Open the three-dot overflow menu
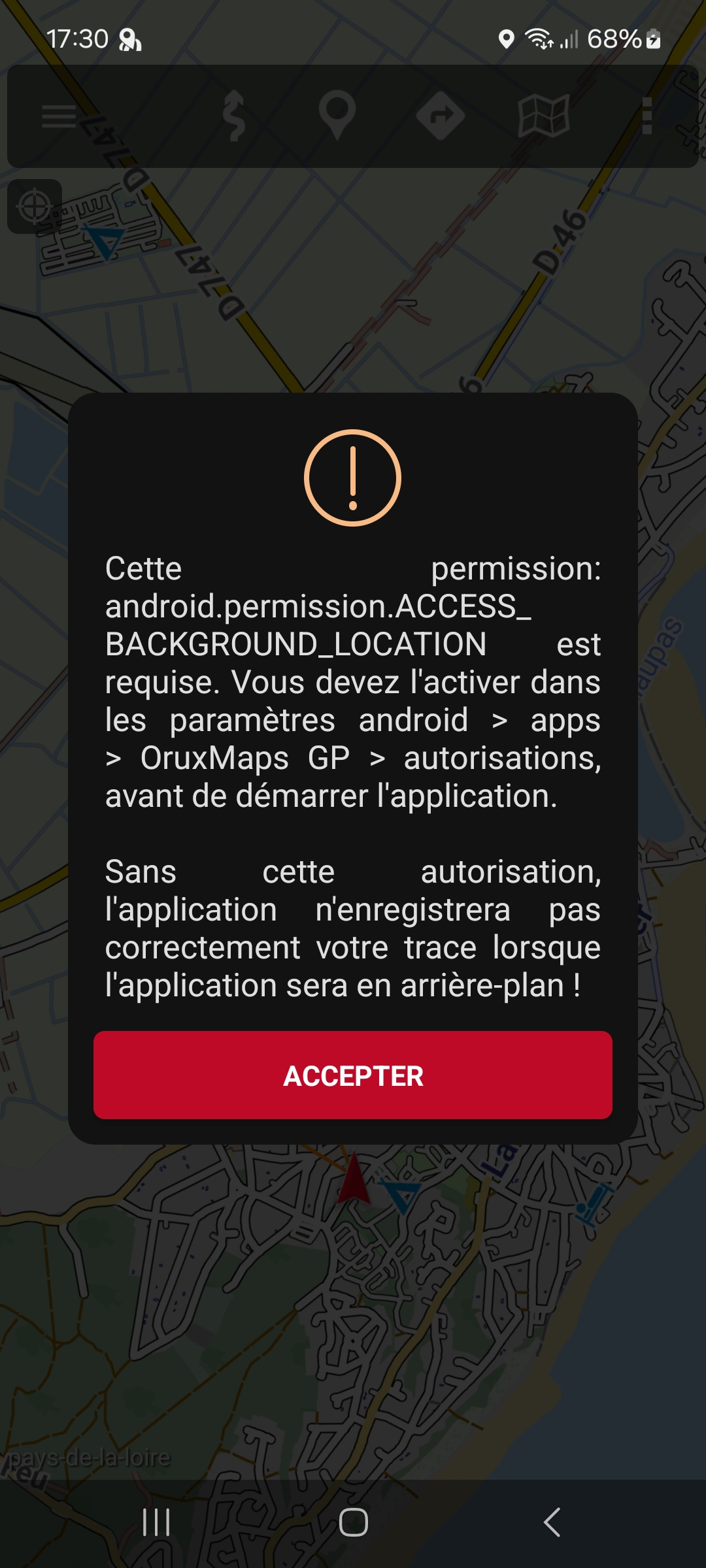706x1568 pixels. pyautogui.click(x=647, y=116)
